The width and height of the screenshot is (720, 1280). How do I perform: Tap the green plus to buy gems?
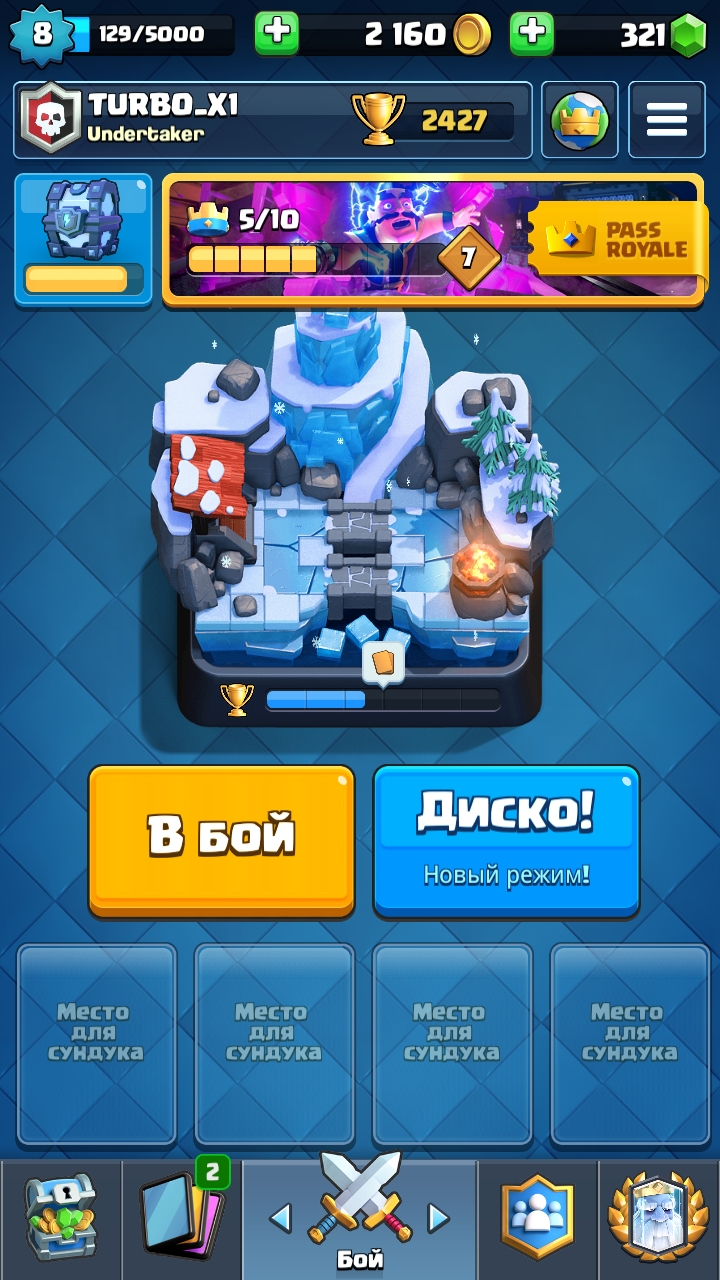click(532, 34)
